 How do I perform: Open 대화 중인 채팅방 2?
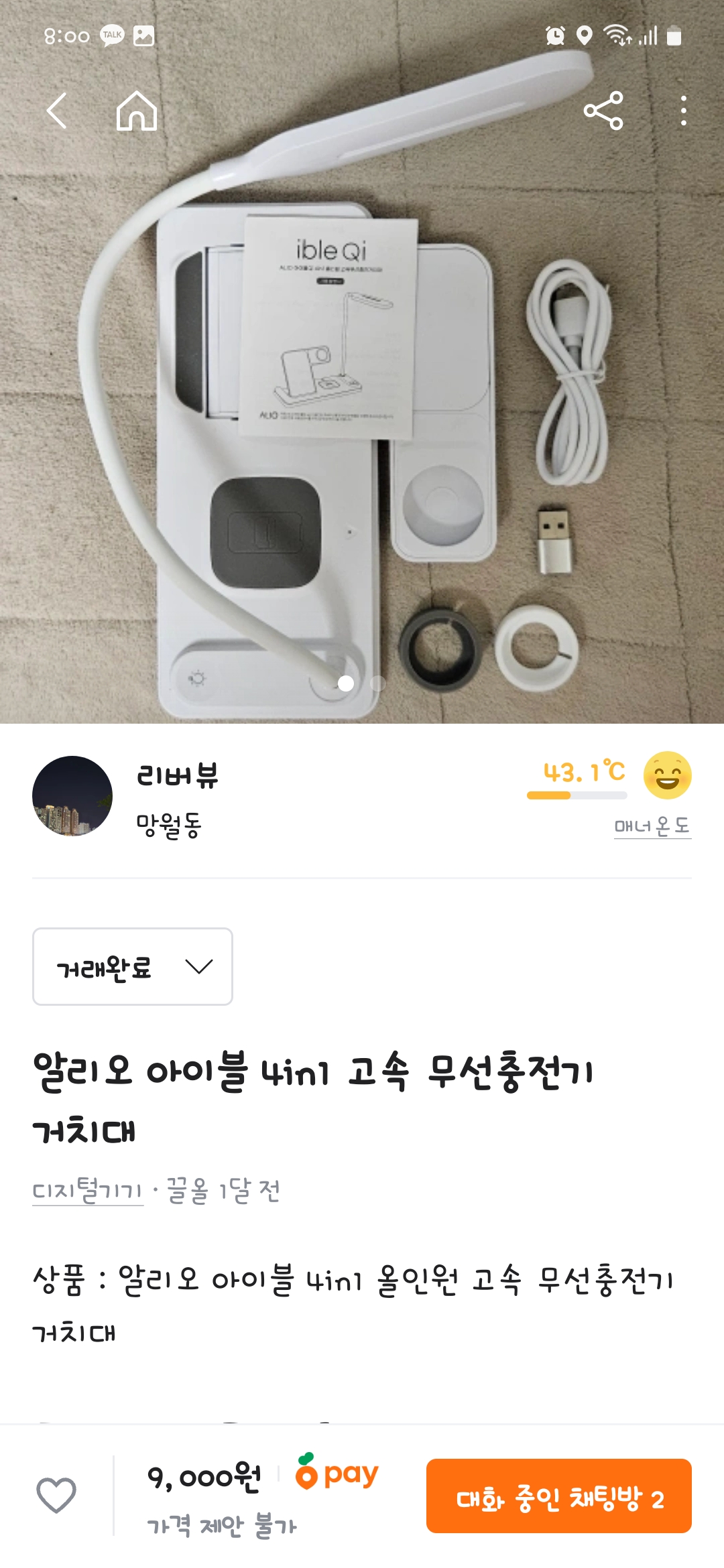click(558, 1496)
